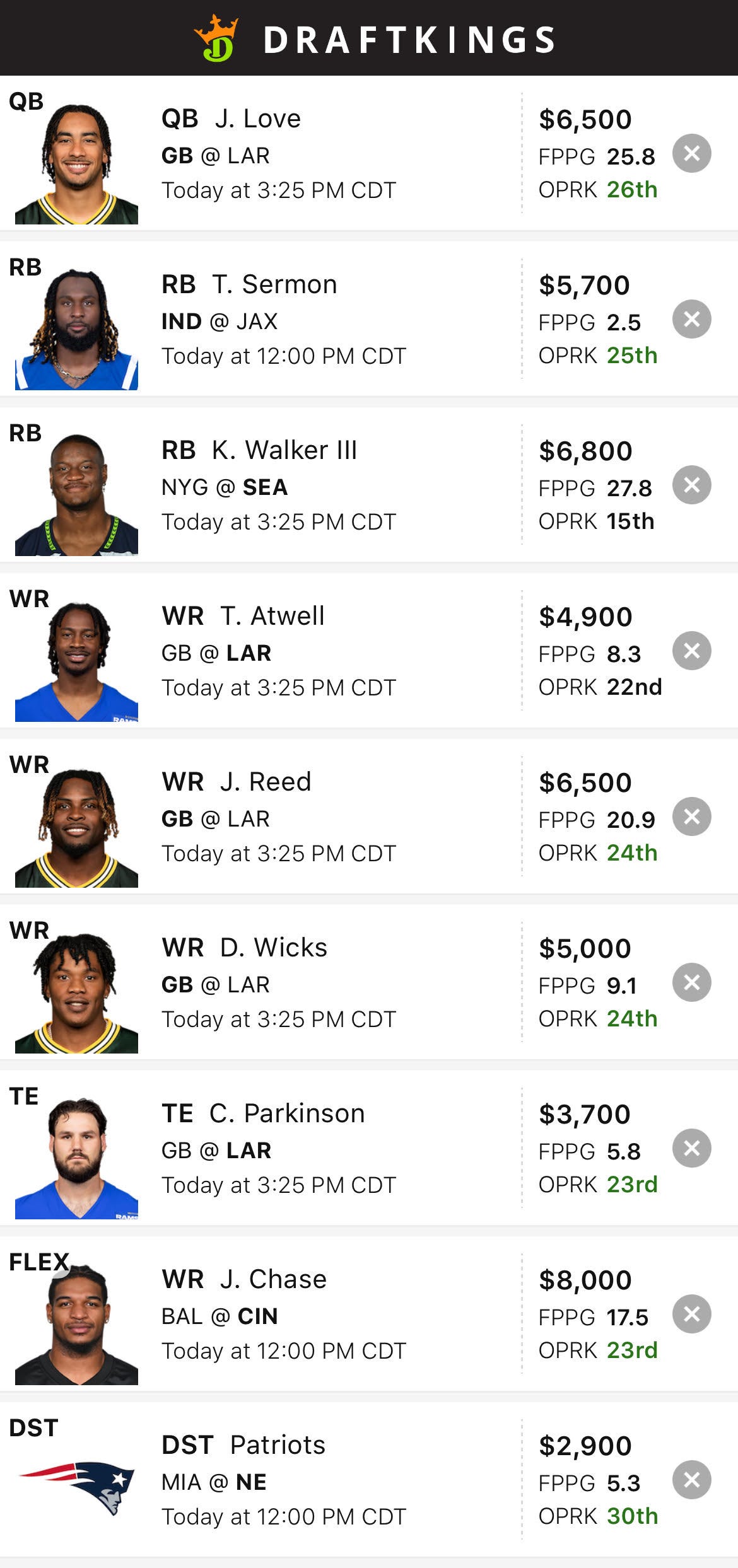Remove J. Reed from the lineup

coord(691,816)
